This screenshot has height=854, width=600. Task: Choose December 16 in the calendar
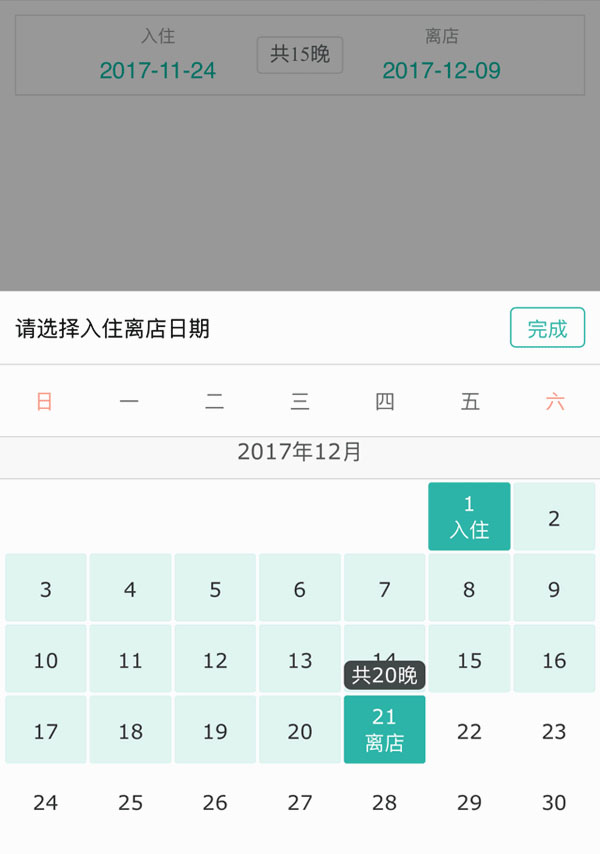(554, 659)
